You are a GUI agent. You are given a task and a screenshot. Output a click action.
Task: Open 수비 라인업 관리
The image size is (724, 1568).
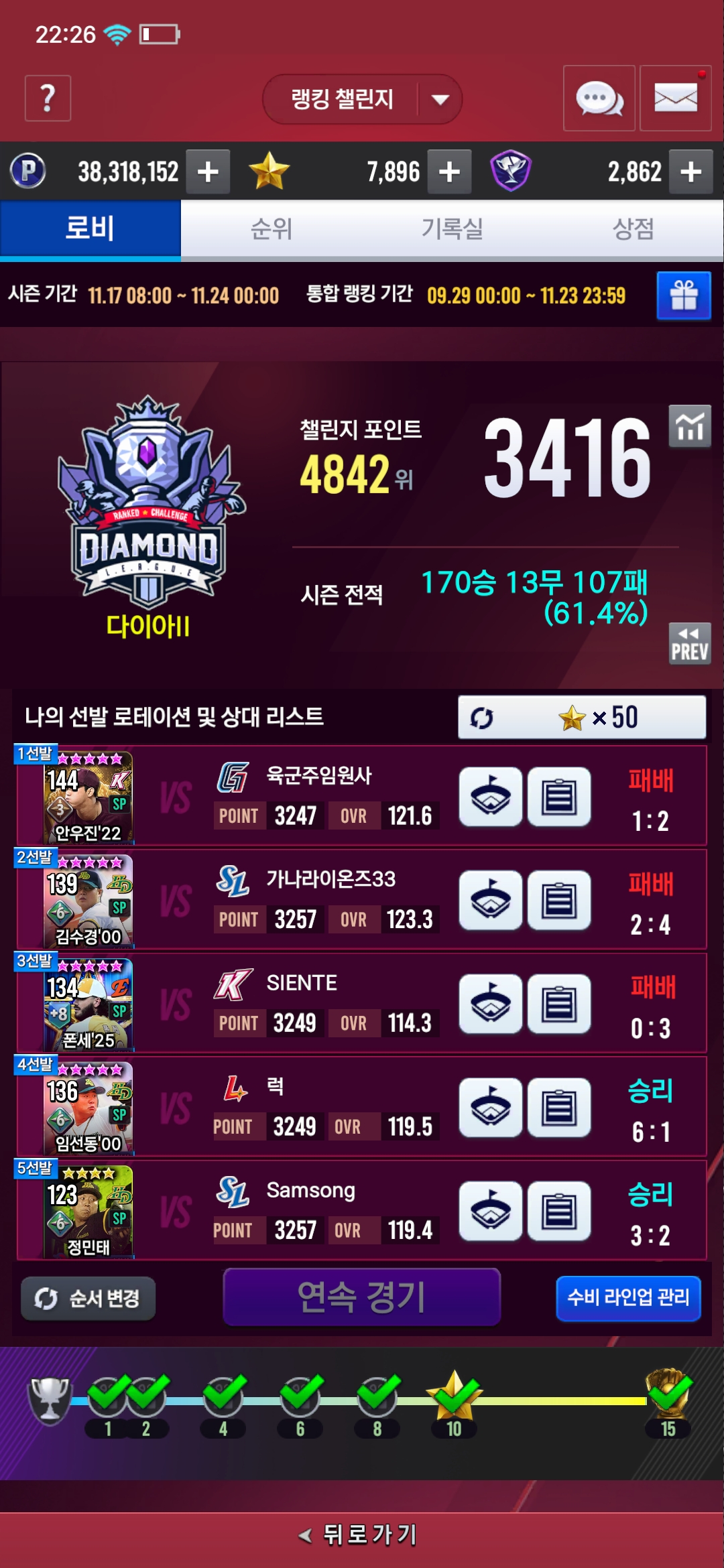pyautogui.click(x=628, y=1299)
